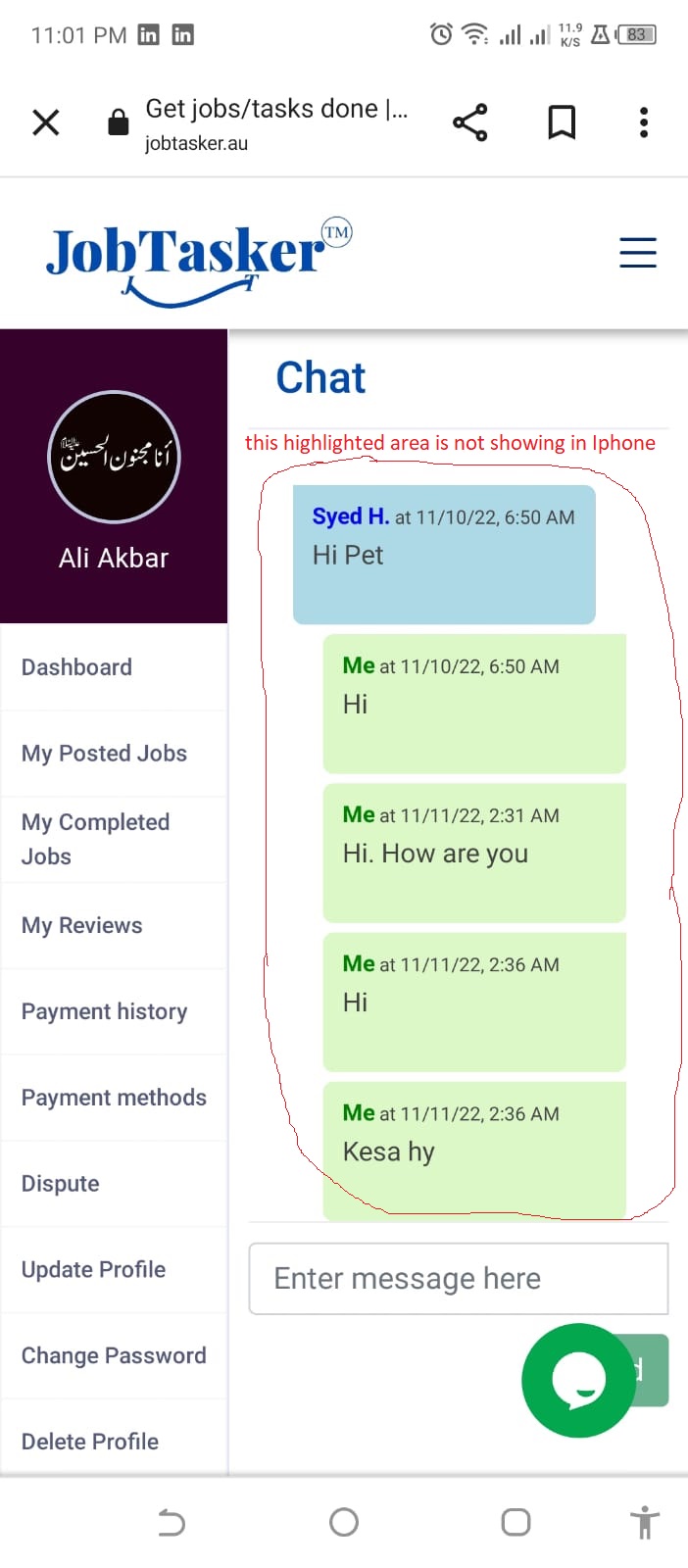View My Reviews
The image size is (688, 1568).
[x=114, y=926]
